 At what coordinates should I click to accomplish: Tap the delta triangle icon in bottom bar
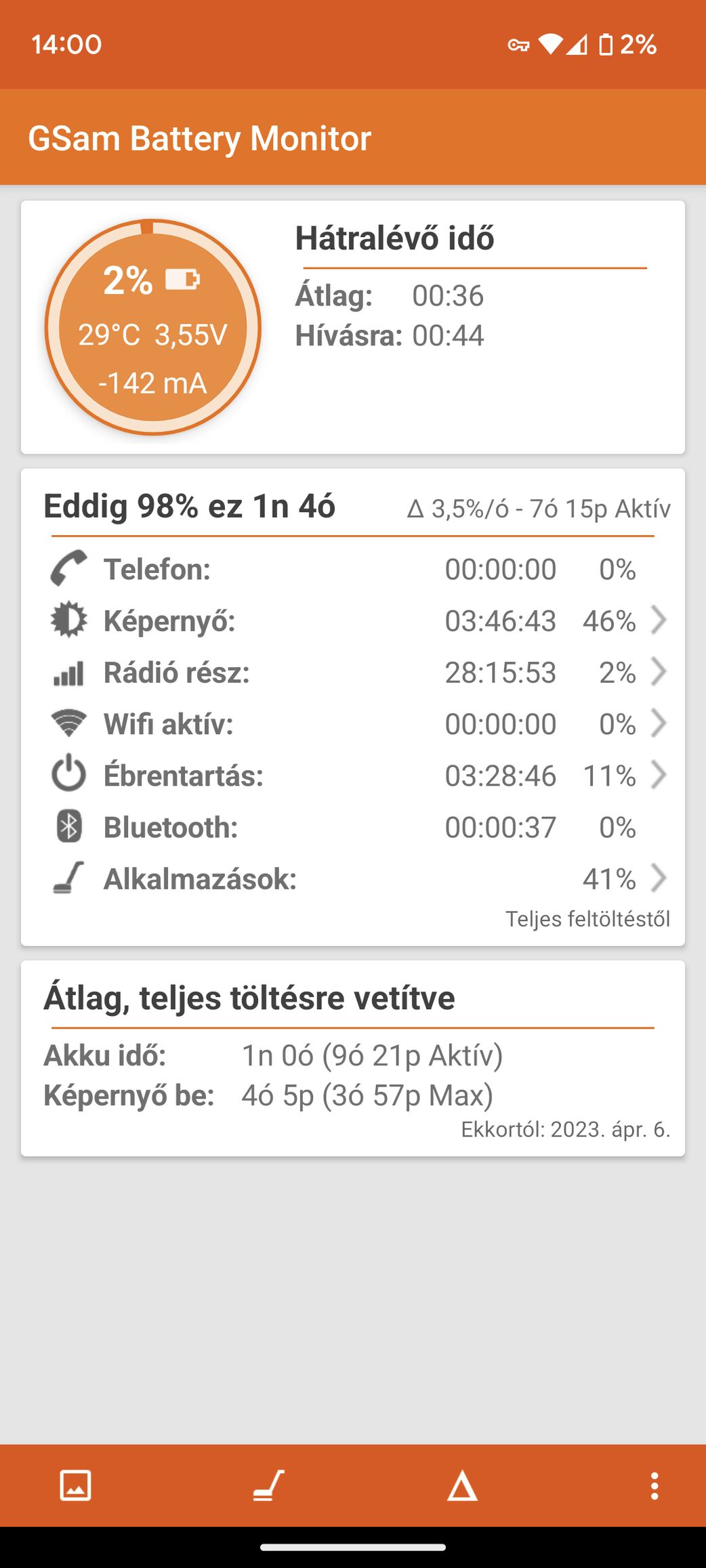click(x=462, y=1485)
